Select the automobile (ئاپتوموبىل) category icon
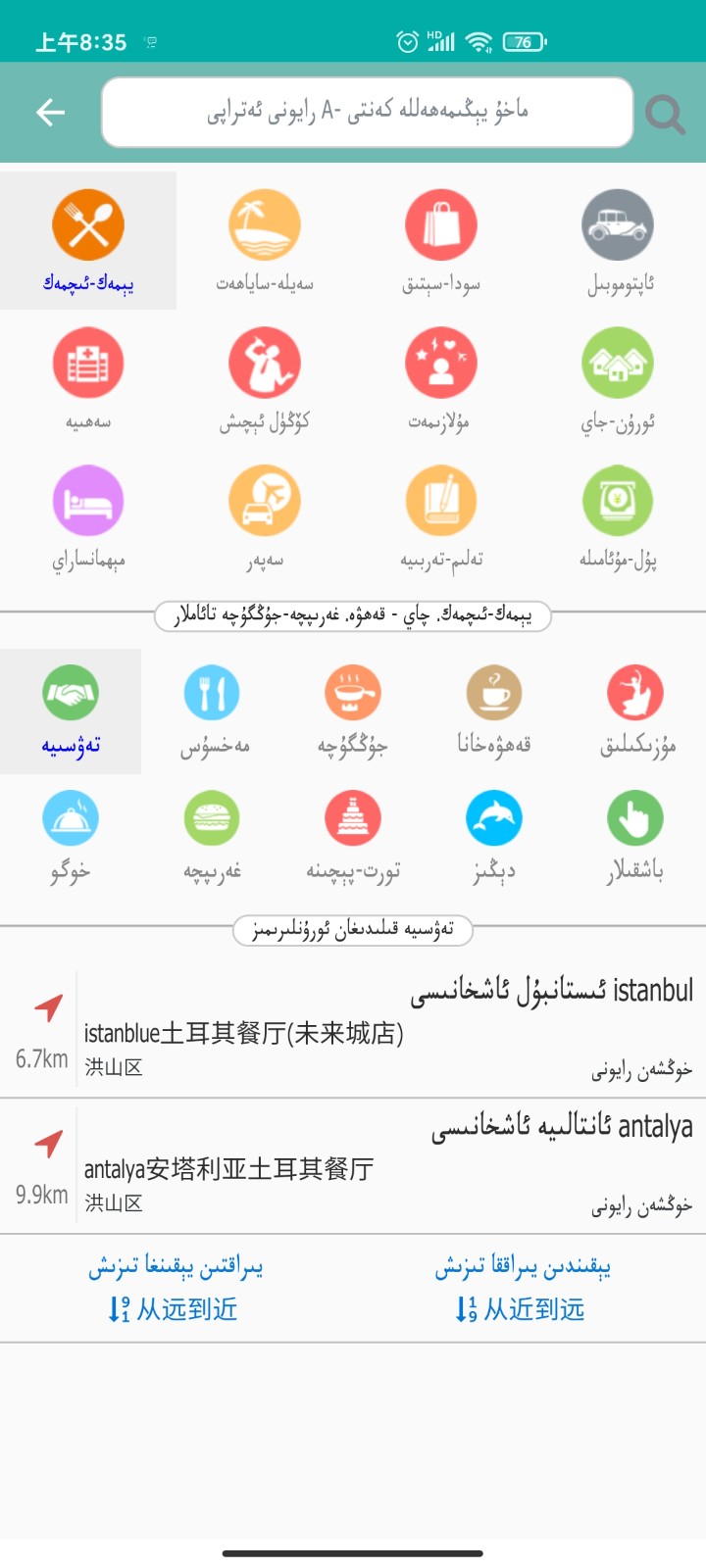Image resolution: width=706 pixels, height=1568 pixels. click(618, 224)
